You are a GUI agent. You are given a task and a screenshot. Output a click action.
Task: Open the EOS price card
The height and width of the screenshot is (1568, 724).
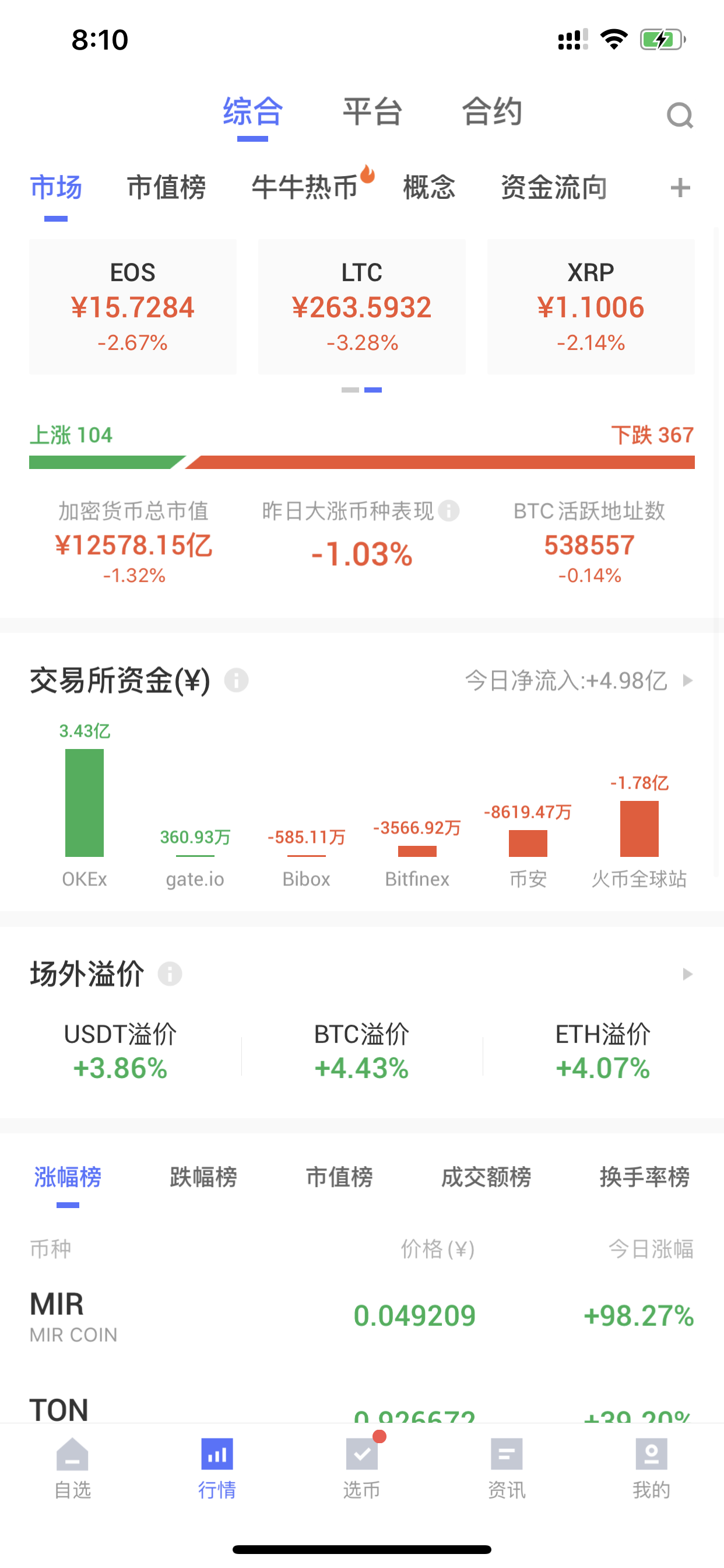pyautogui.click(x=133, y=306)
